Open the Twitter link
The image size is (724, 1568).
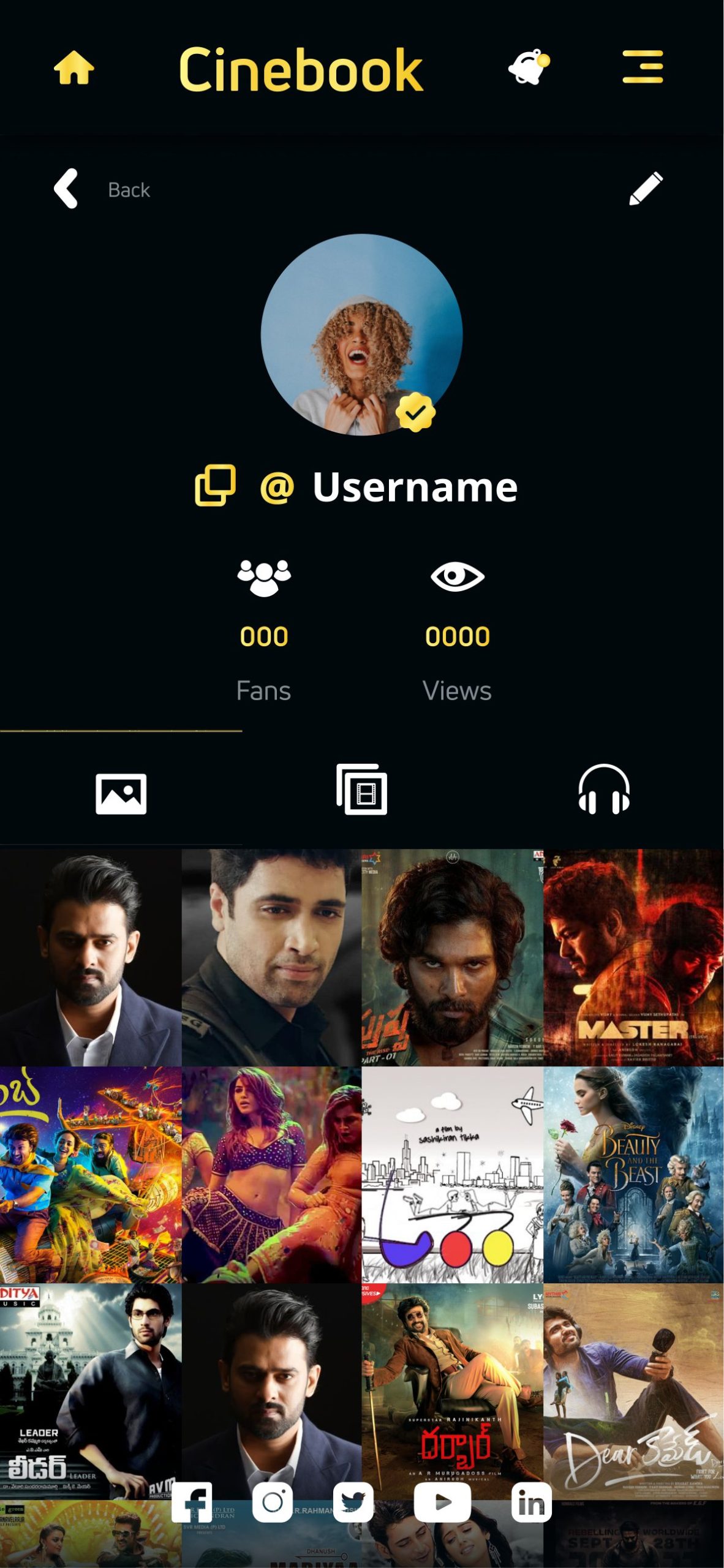(x=353, y=1502)
